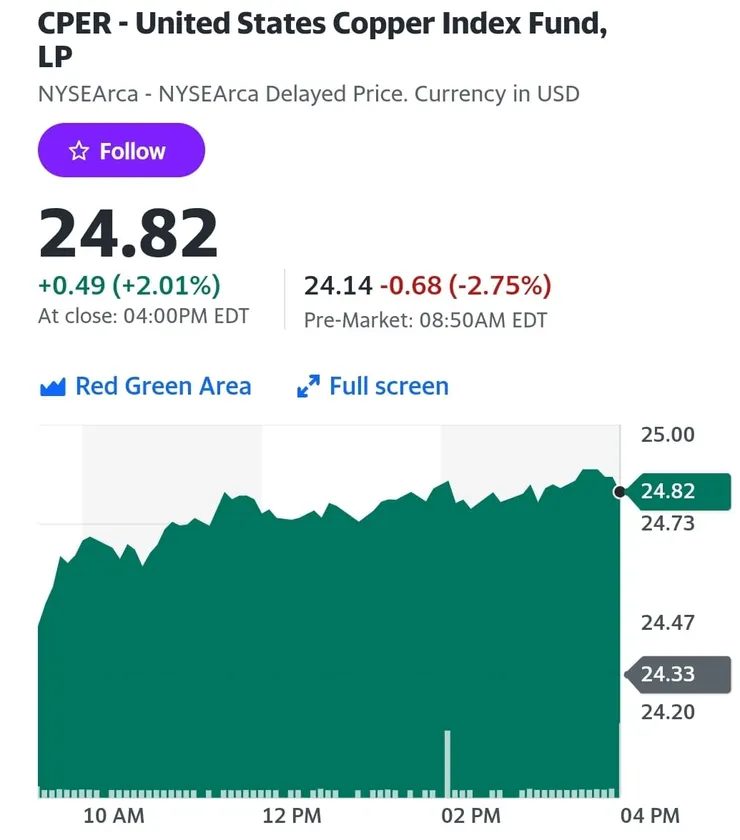Select the star icon inside the Follow button

click(x=77, y=151)
